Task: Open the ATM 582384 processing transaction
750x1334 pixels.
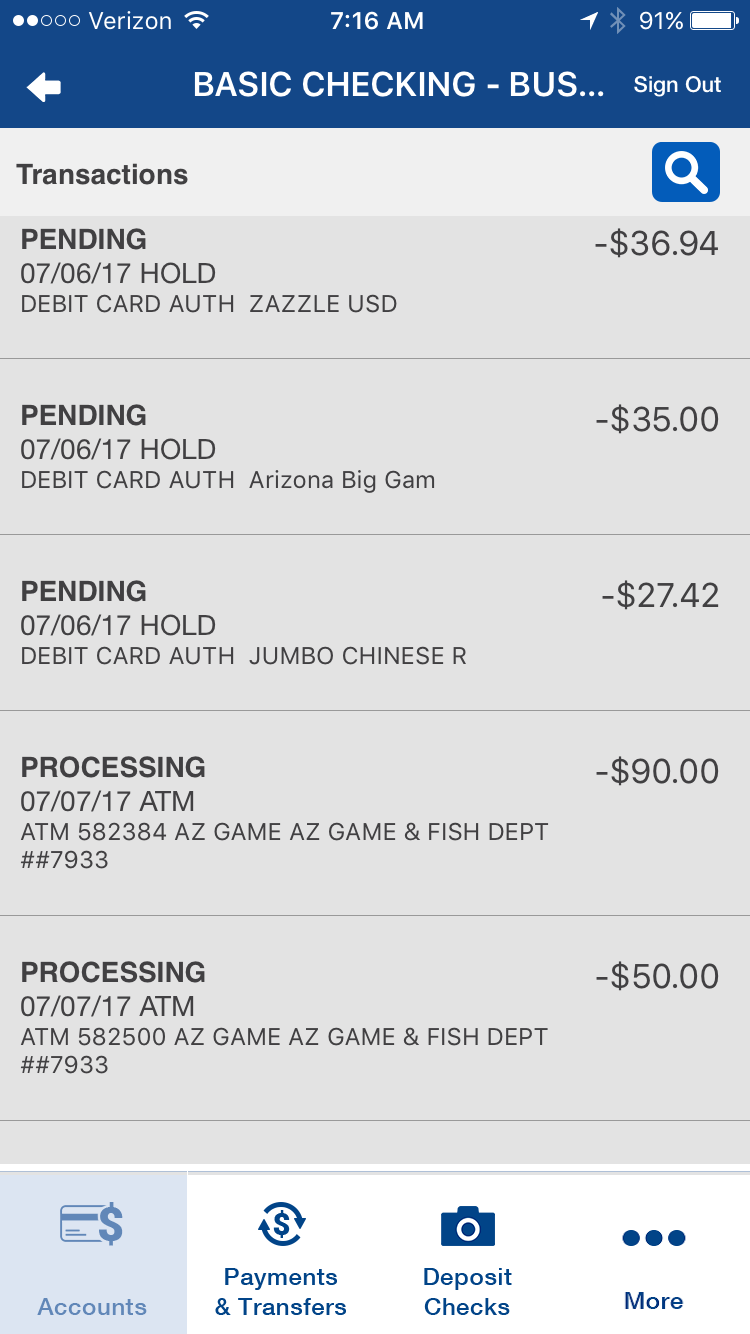Action: 375,813
